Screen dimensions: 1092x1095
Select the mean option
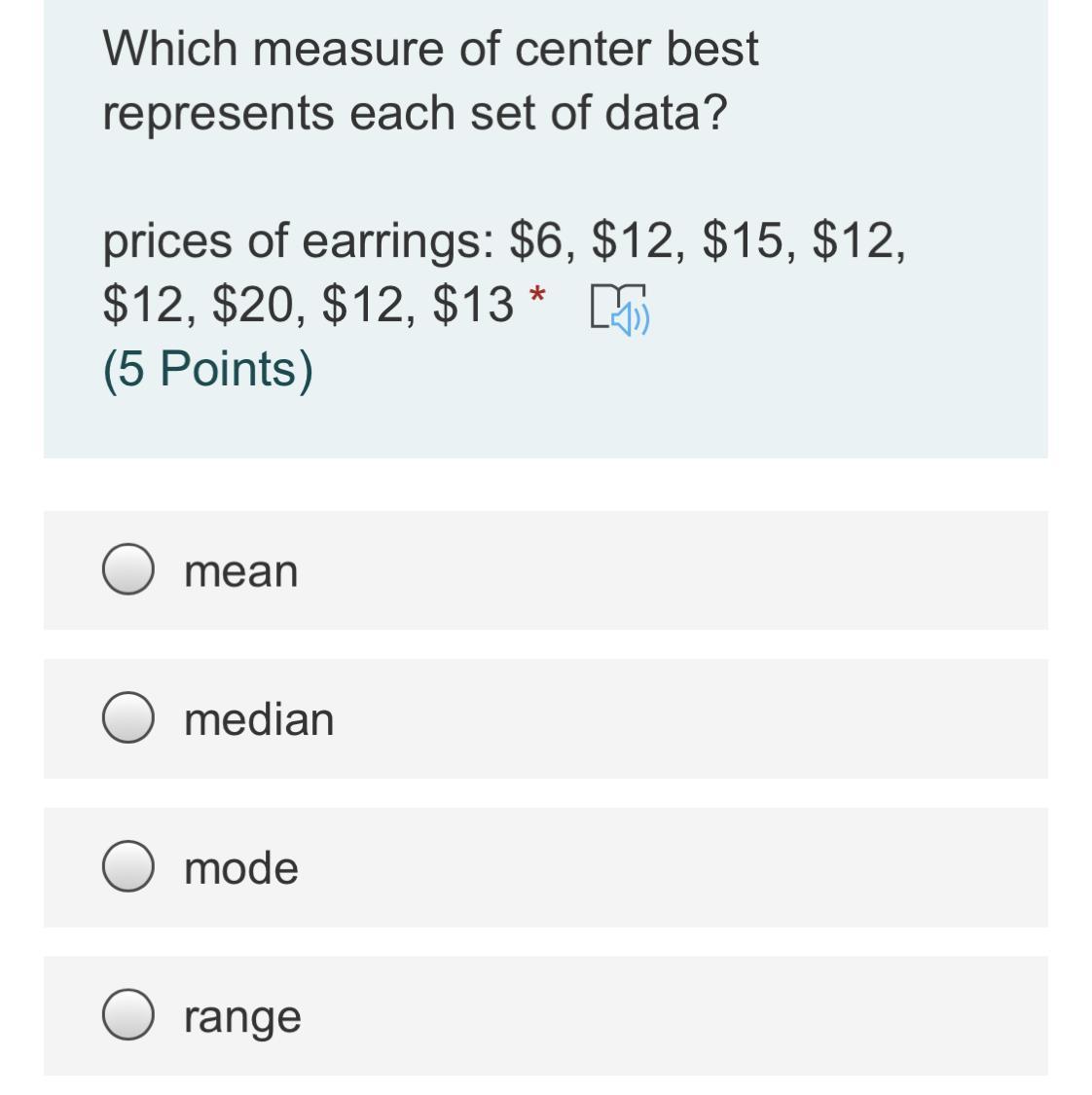tap(127, 570)
